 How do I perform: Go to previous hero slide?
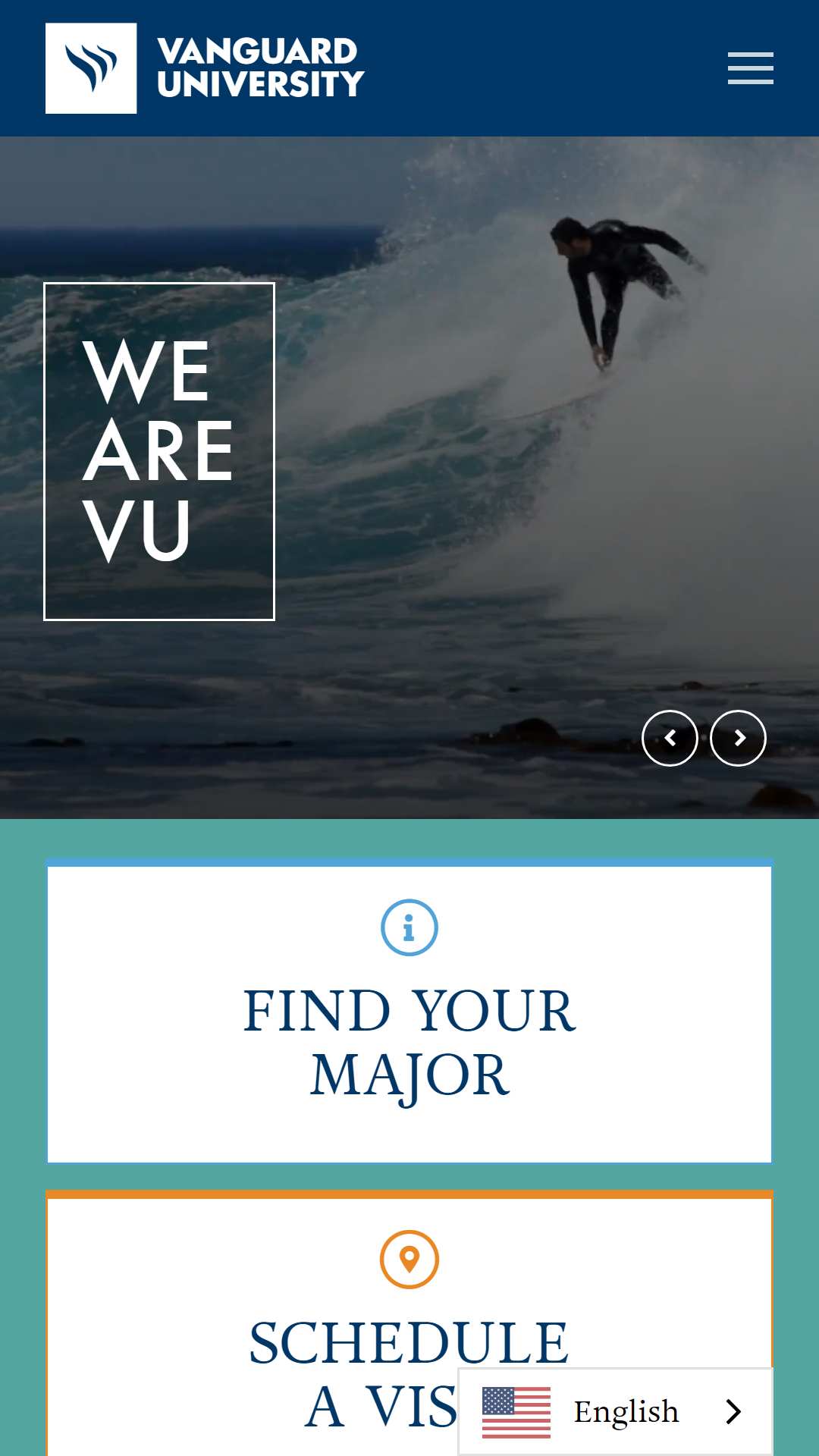[670, 738]
